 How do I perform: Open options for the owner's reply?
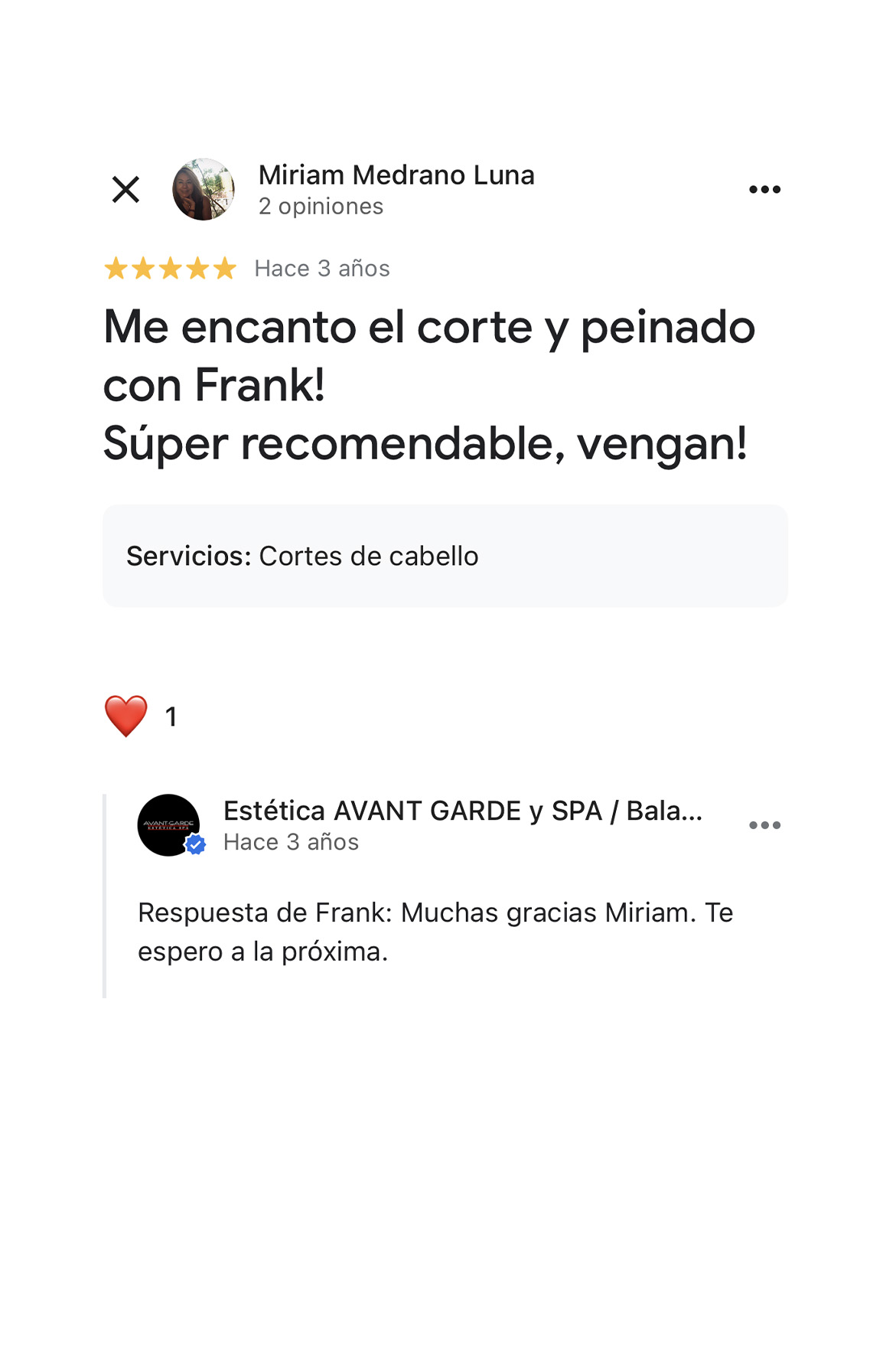click(x=764, y=825)
